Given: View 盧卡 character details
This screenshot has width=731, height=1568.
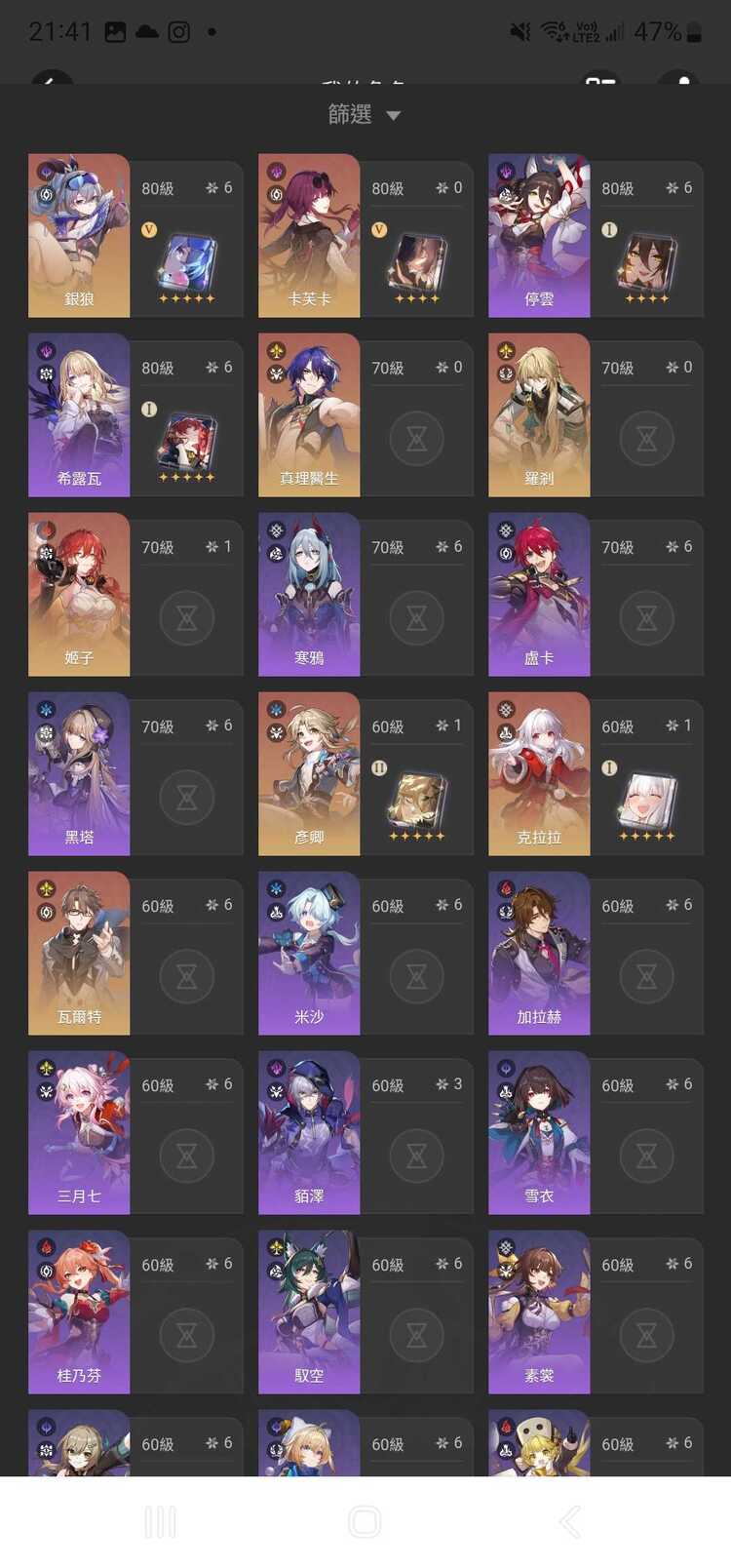Looking at the screenshot, I should (539, 595).
